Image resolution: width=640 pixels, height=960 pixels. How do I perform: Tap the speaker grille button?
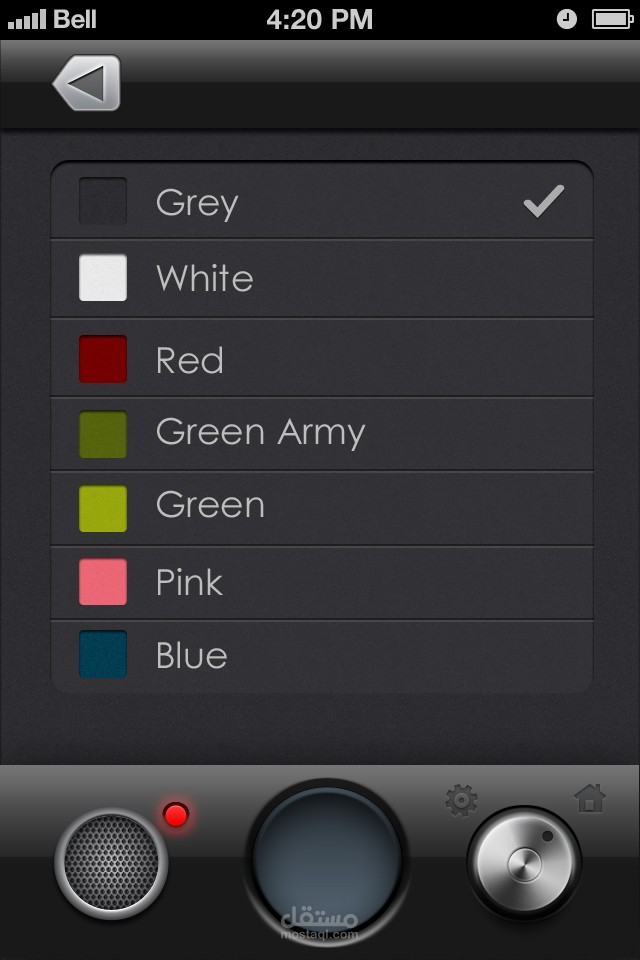coord(111,863)
